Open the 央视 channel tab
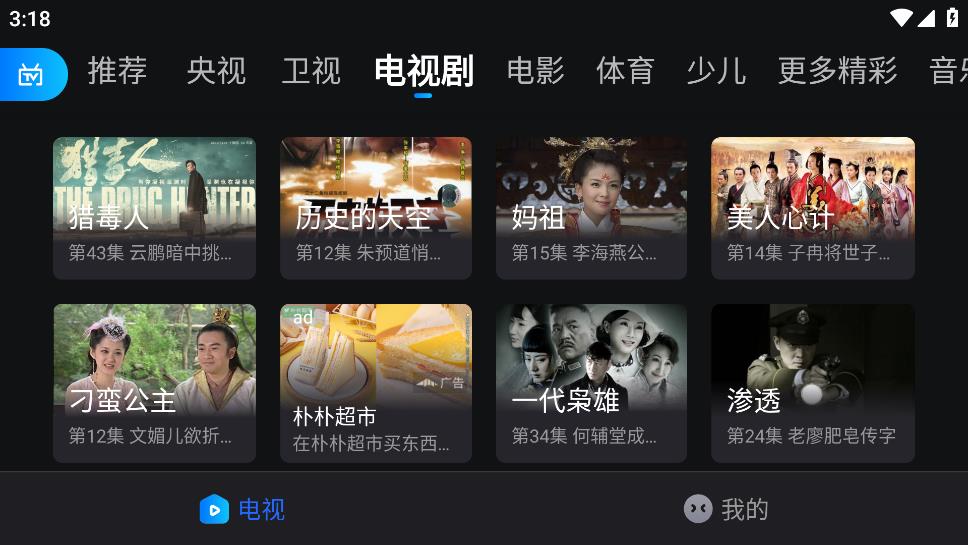 216,71
